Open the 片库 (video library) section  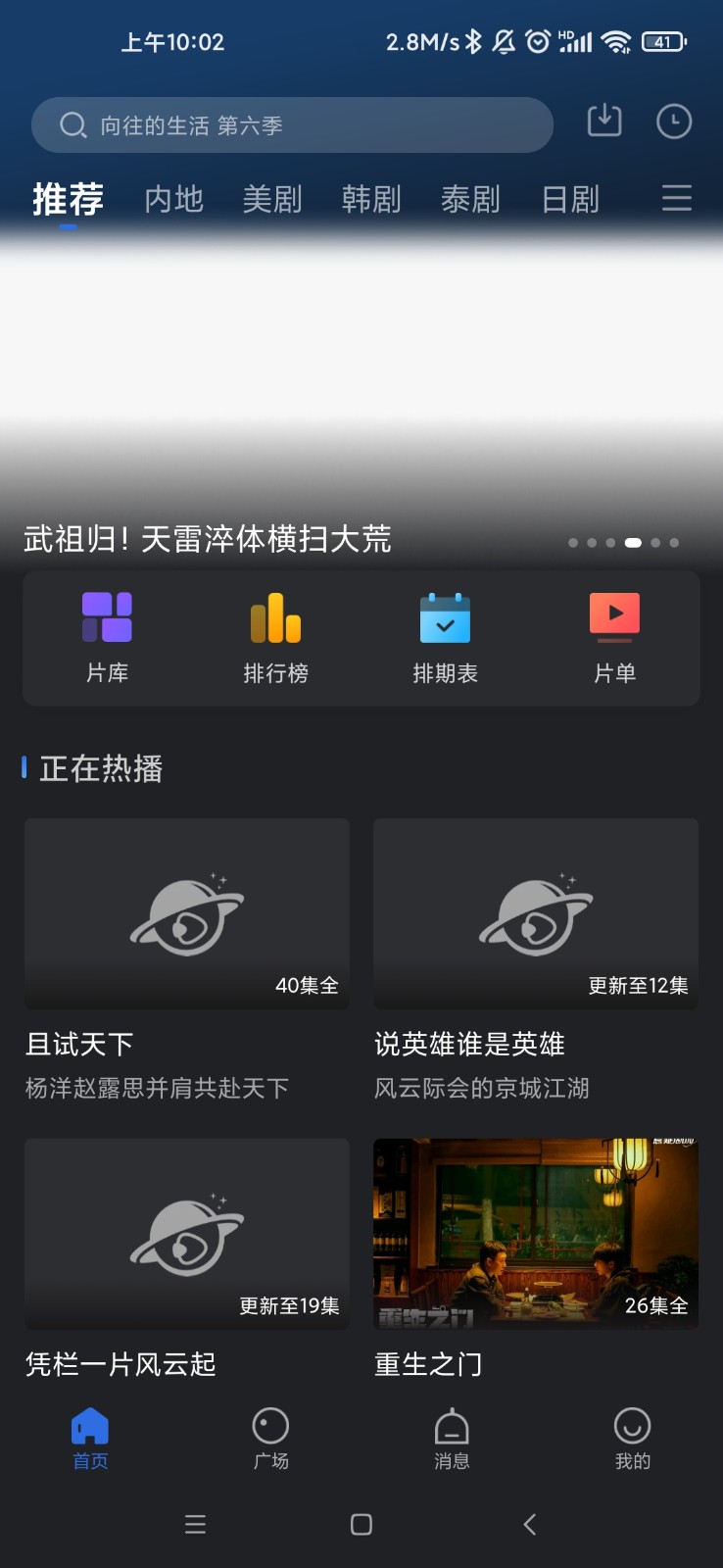[107, 637]
